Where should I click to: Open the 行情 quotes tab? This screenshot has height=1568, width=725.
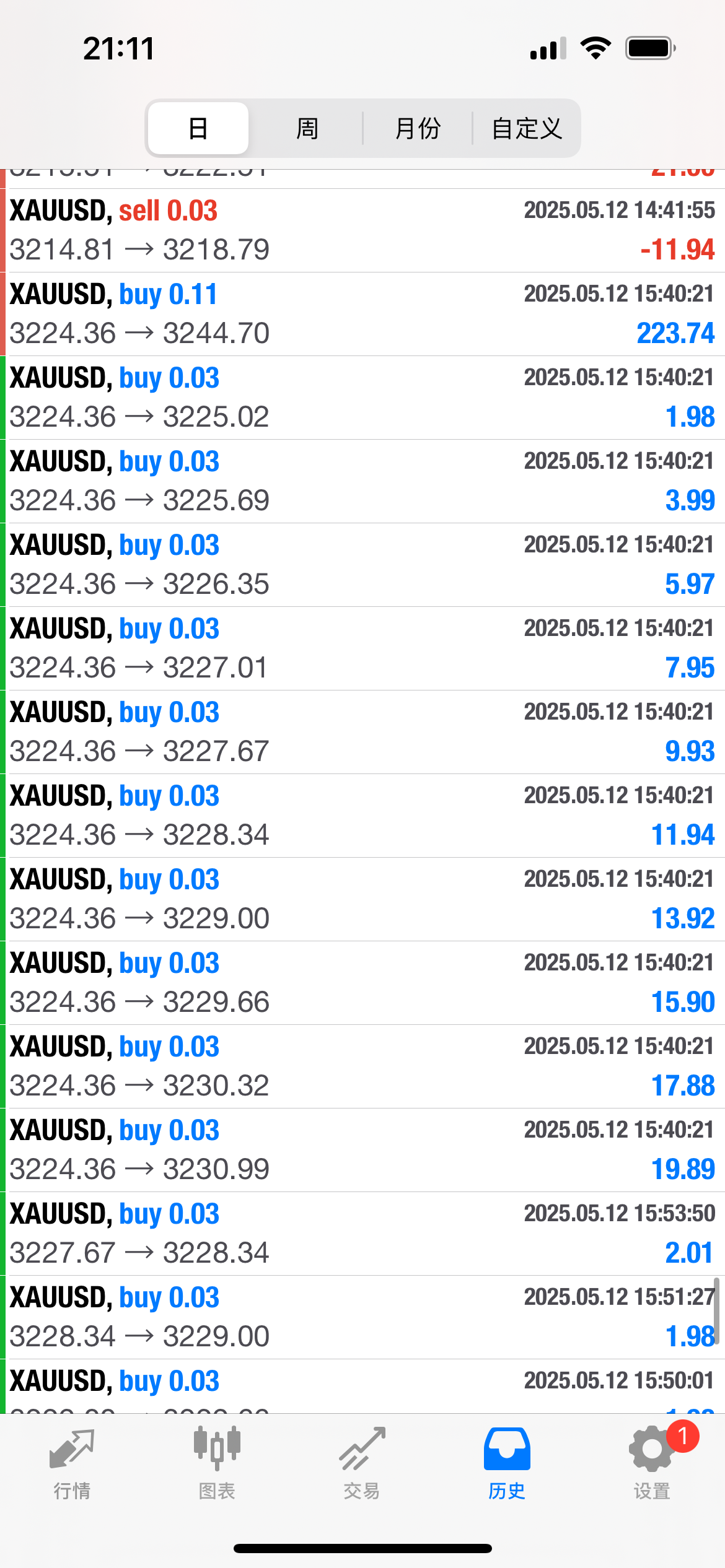pyautogui.click(x=72, y=1464)
